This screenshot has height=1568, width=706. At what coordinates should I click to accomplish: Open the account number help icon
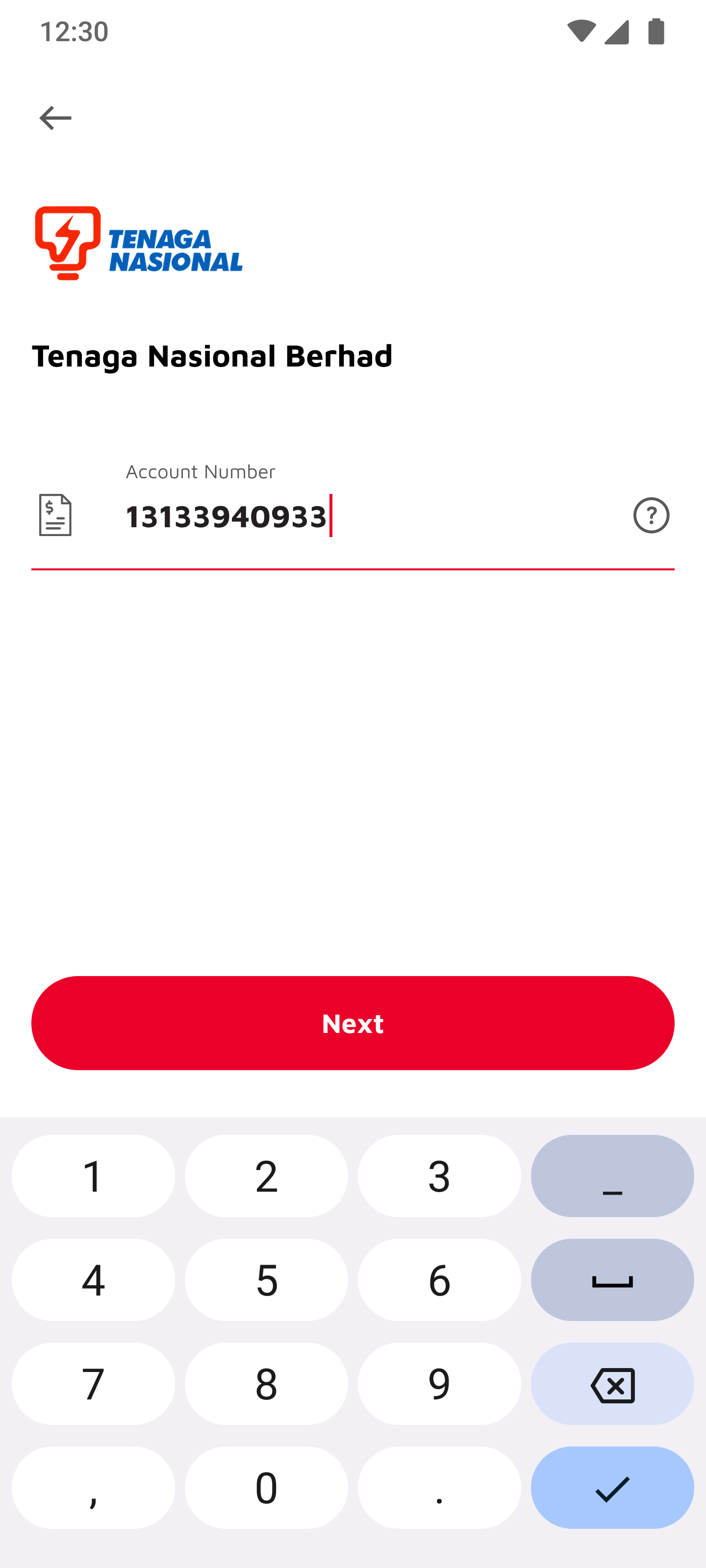pos(651,515)
